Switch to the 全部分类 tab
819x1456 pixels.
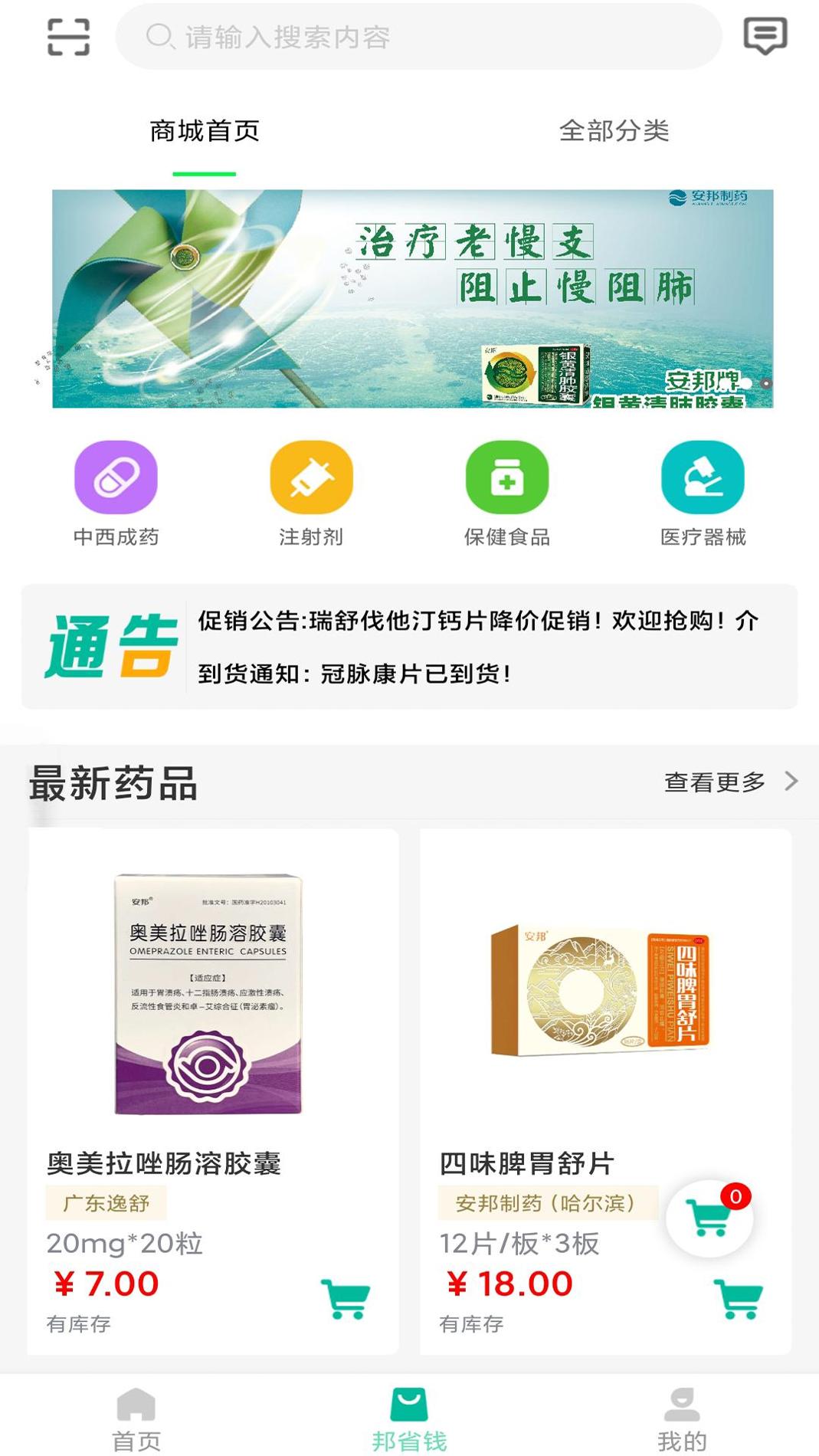614,132
